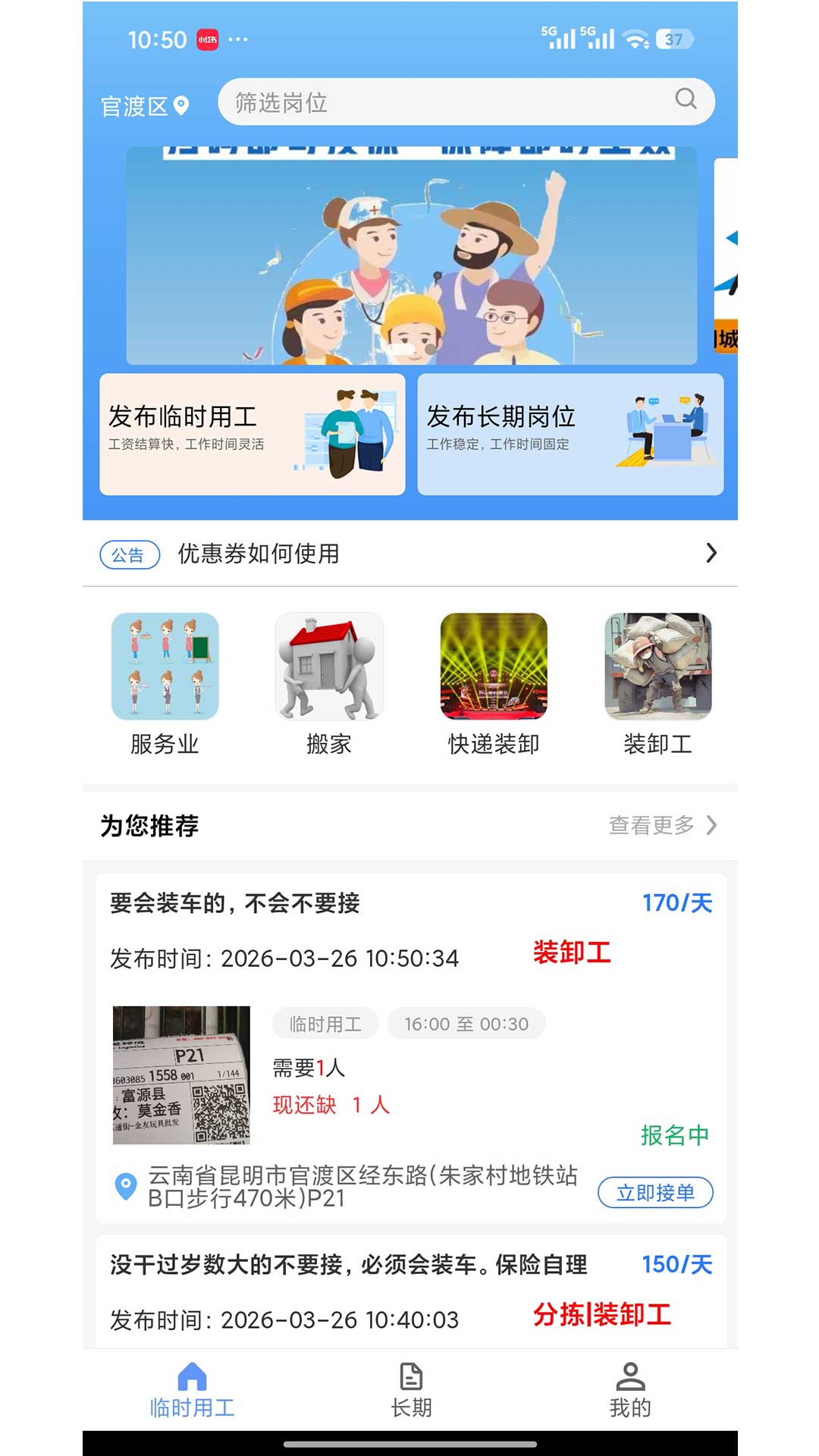Click the location pin beside 官渡区

click(x=182, y=103)
